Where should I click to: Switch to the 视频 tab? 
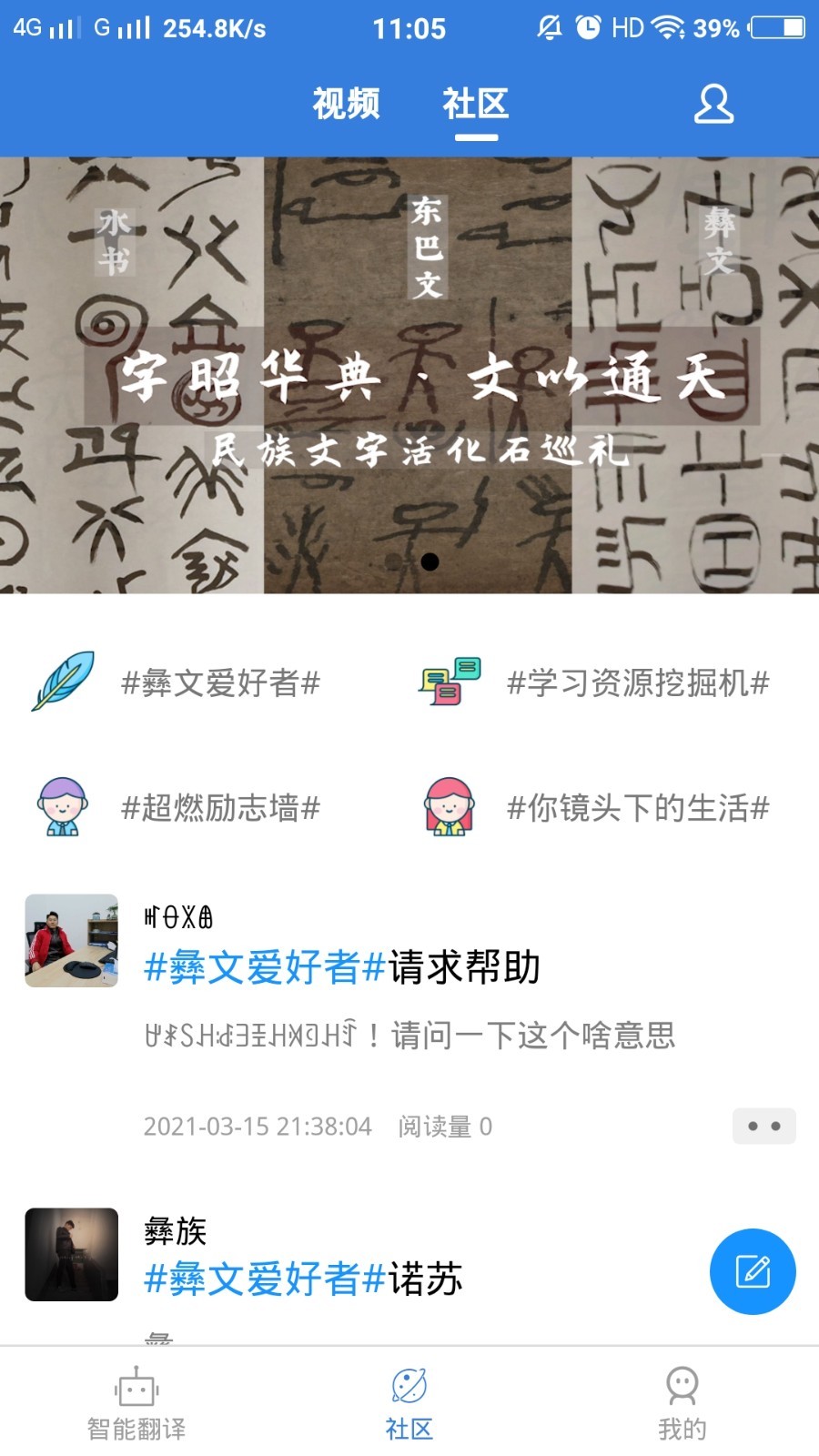tap(347, 105)
